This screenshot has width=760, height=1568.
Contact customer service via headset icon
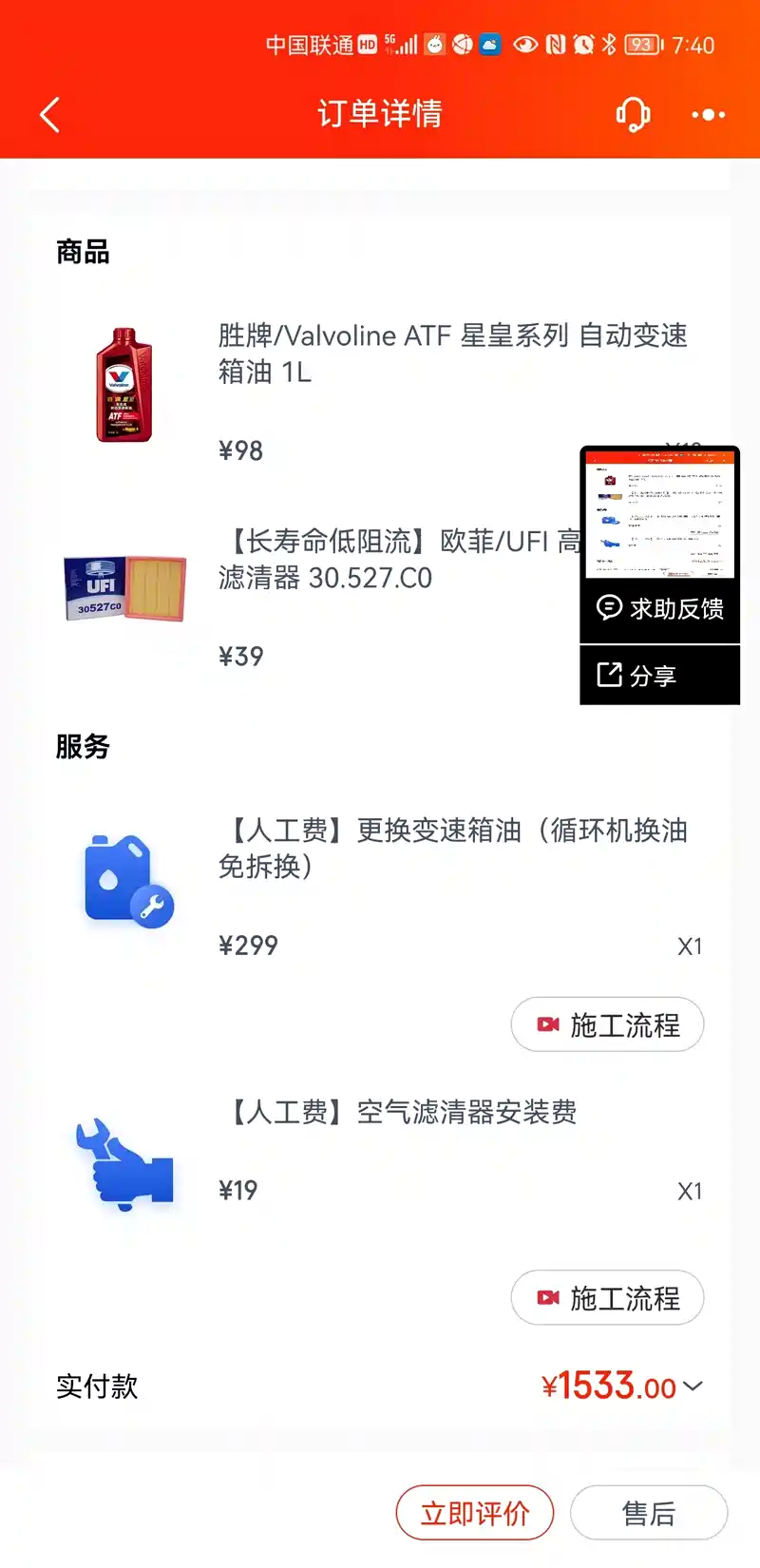click(633, 115)
